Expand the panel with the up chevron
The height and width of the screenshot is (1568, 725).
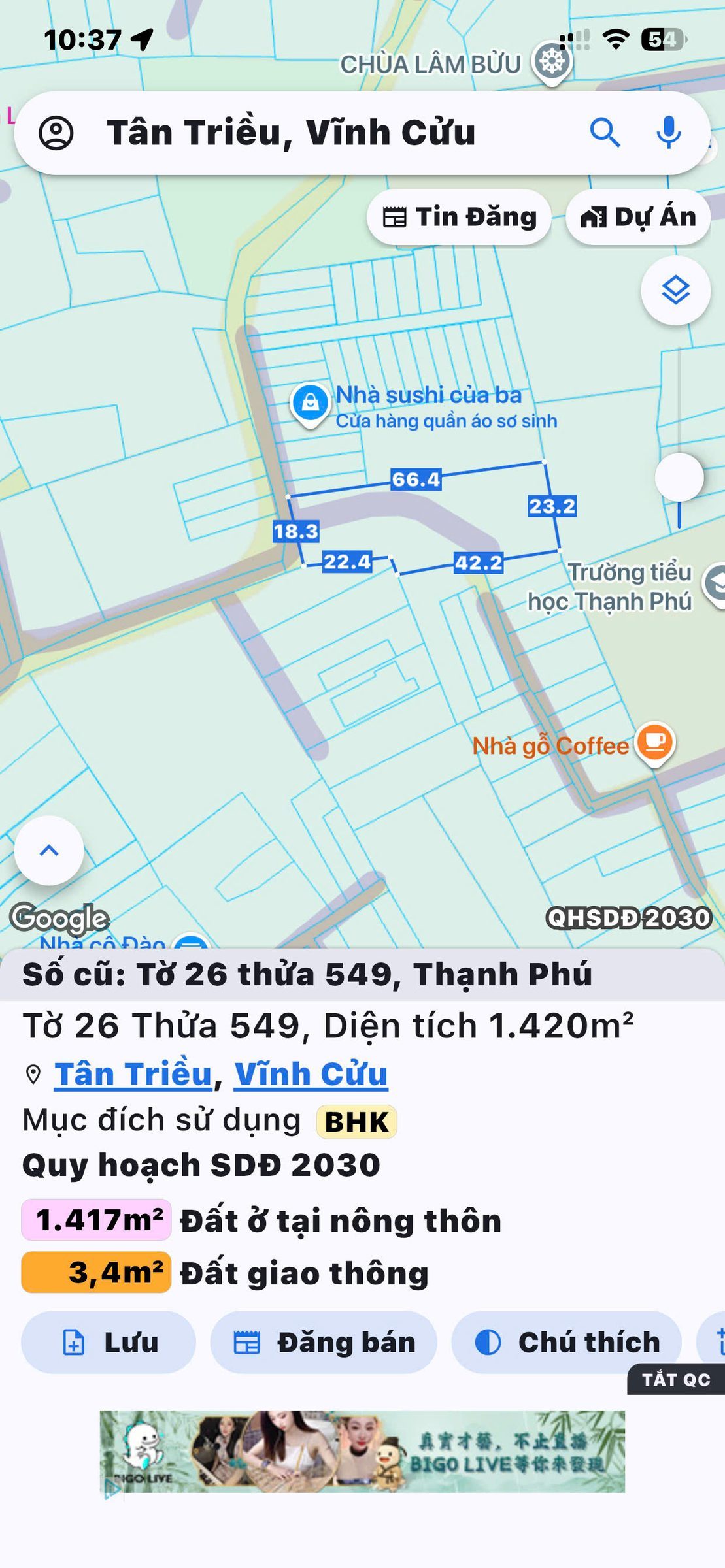point(49,850)
